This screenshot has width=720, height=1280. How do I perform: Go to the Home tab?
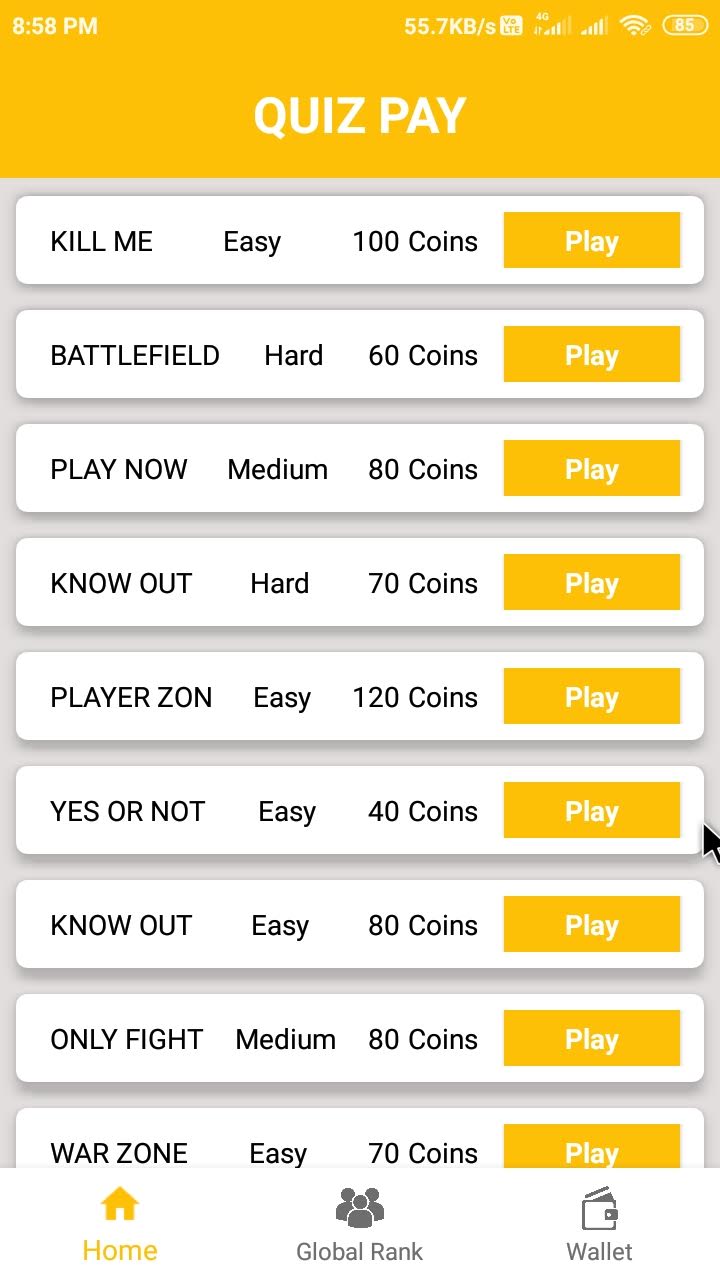click(120, 1225)
